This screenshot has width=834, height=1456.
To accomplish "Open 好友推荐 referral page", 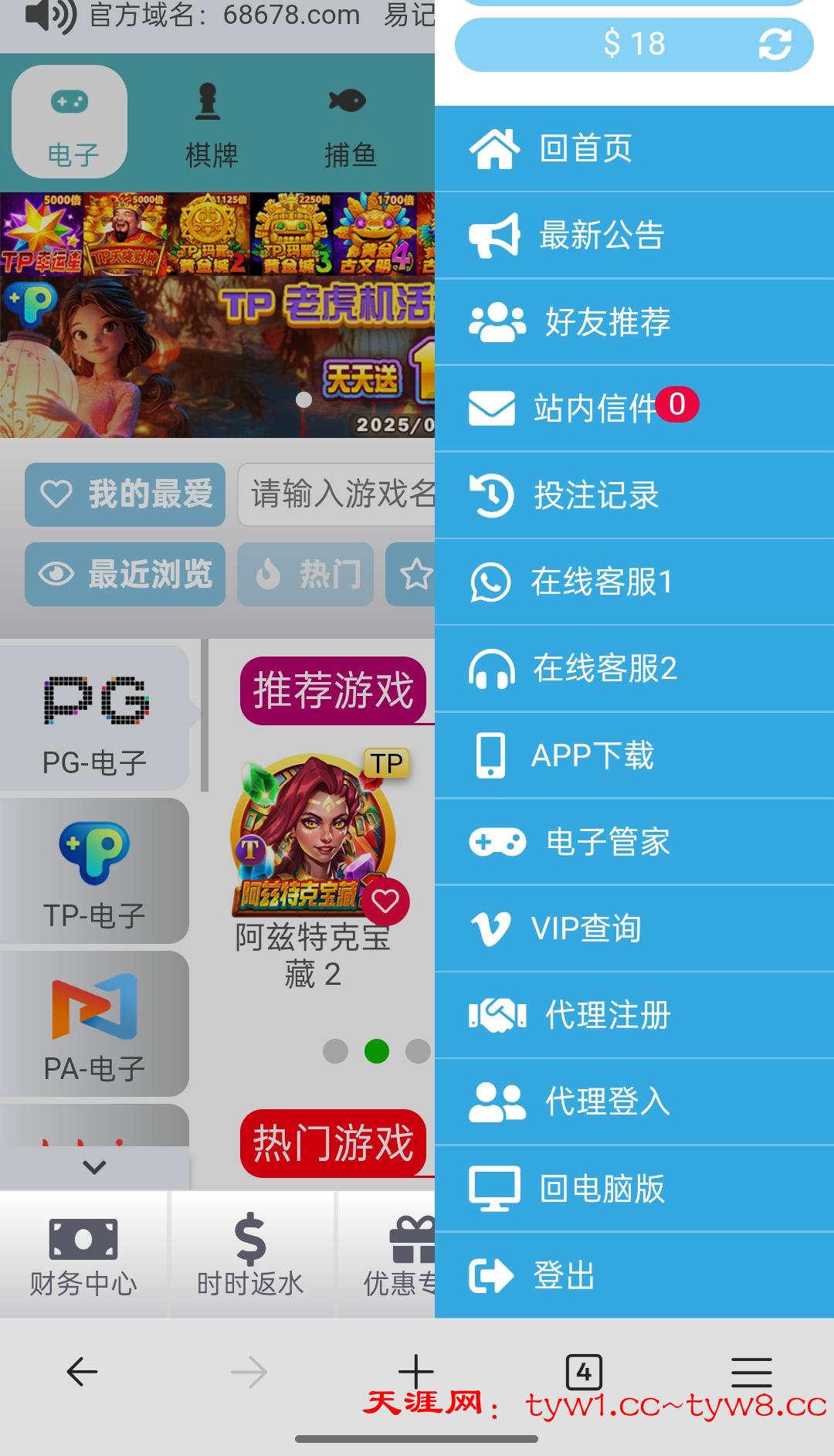I will (606, 322).
